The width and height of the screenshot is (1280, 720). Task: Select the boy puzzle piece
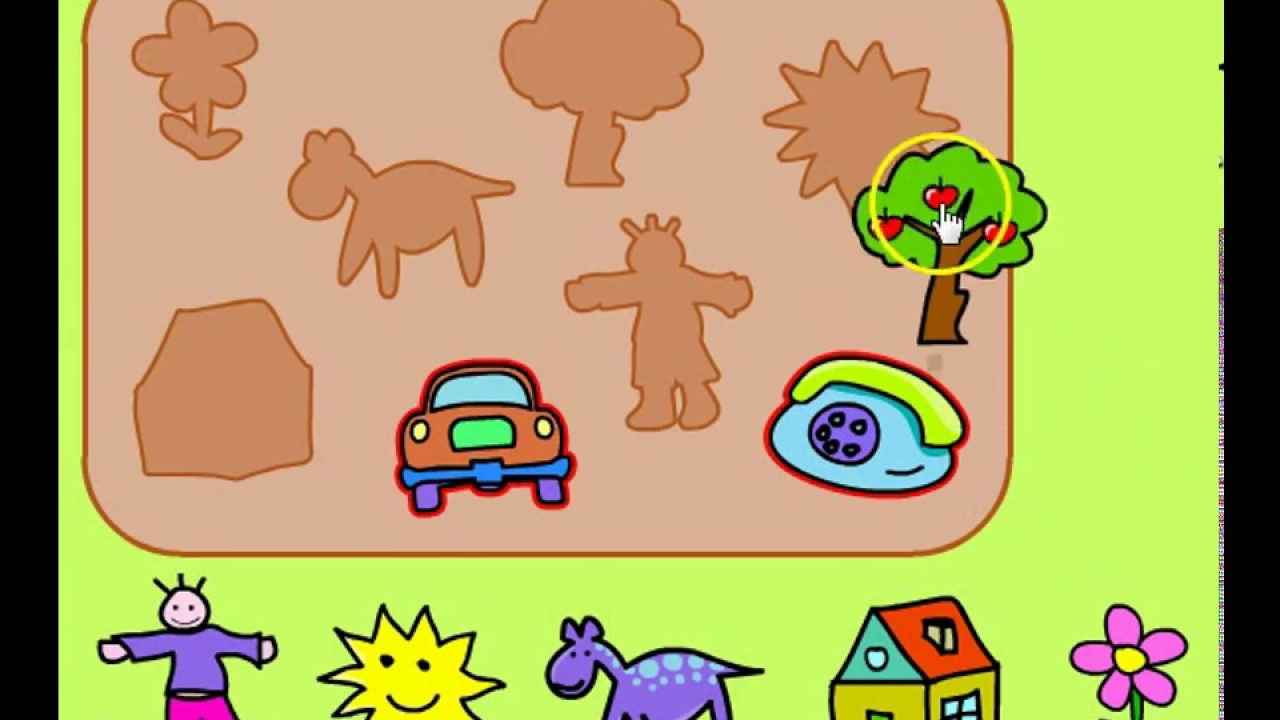point(188,650)
